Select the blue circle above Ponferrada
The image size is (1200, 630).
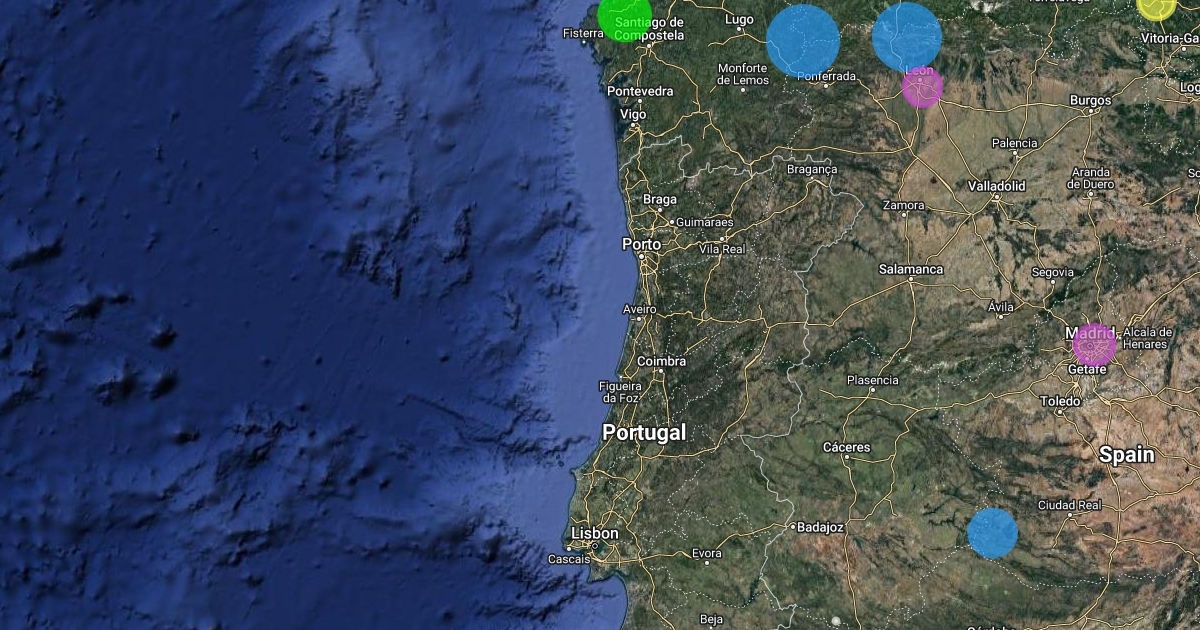[803, 40]
